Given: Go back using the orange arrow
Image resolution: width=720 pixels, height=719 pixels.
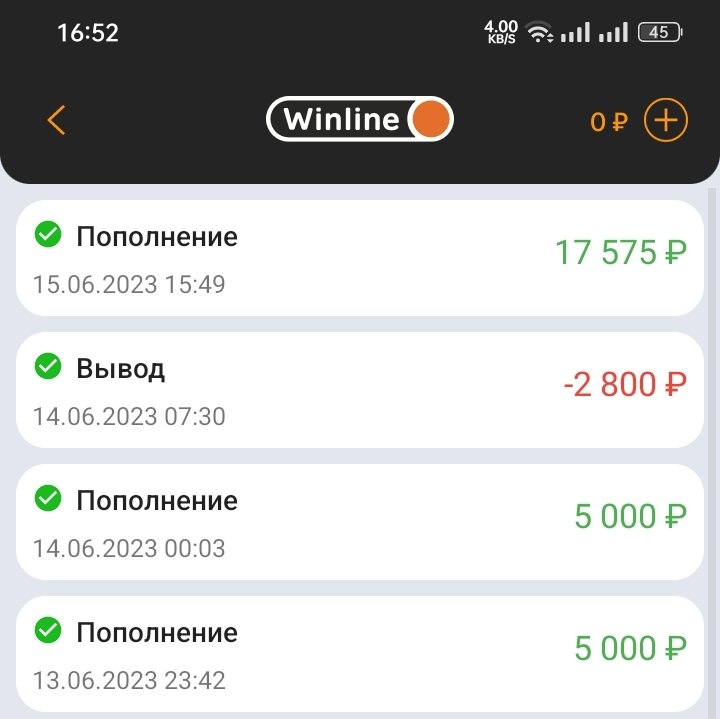Looking at the screenshot, I should pos(56,121).
